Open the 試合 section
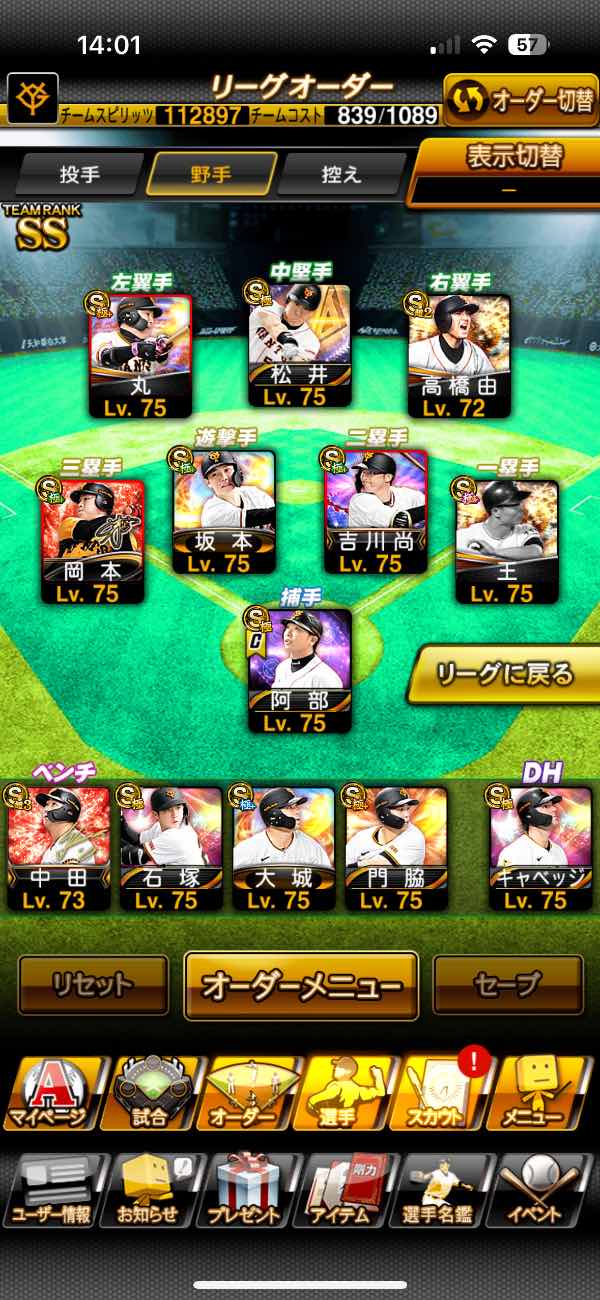Image resolution: width=600 pixels, height=1300 pixels. pyautogui.click(x=149, y=1093)
